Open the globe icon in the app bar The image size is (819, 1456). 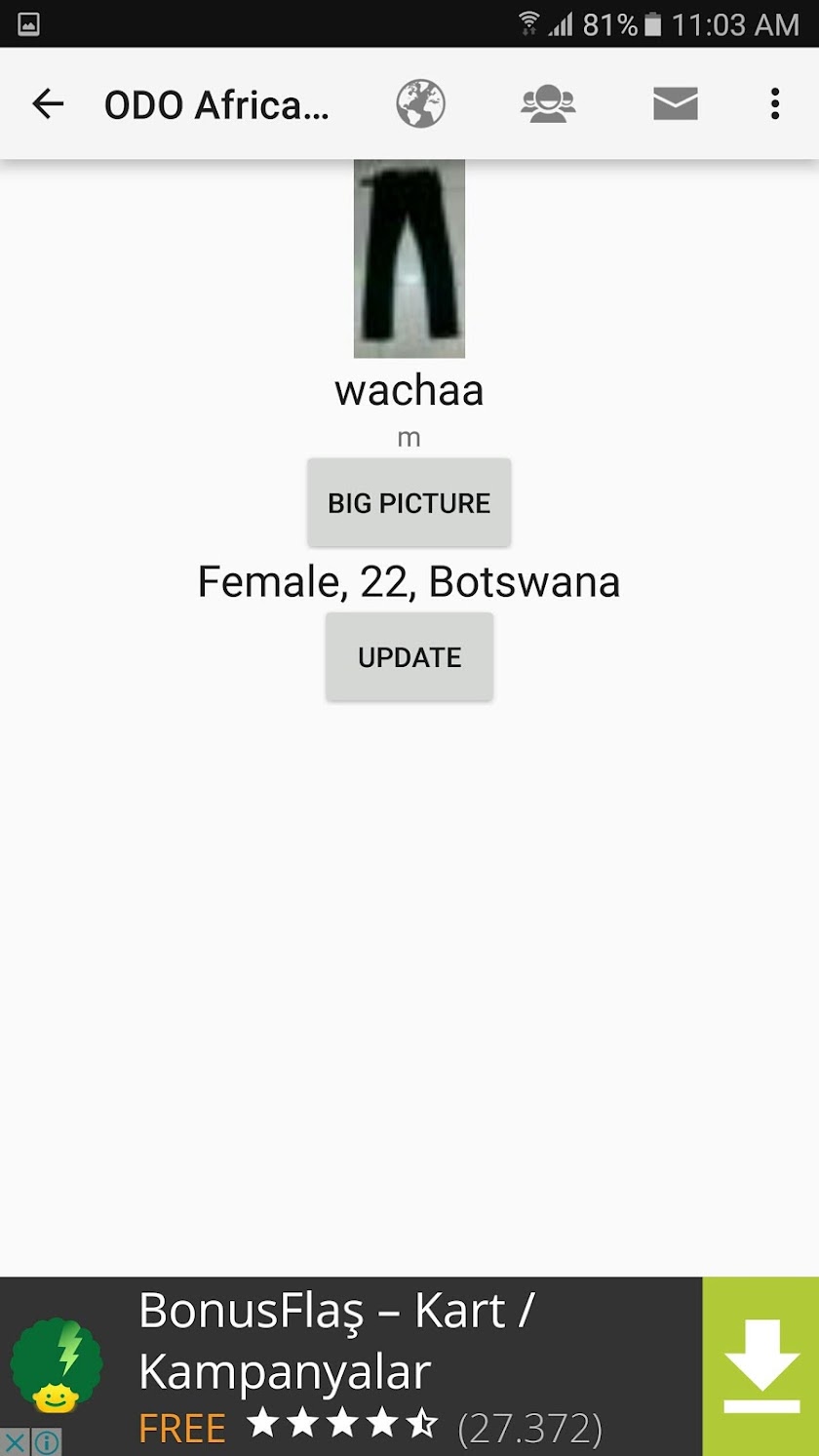(x=420, y=103)
